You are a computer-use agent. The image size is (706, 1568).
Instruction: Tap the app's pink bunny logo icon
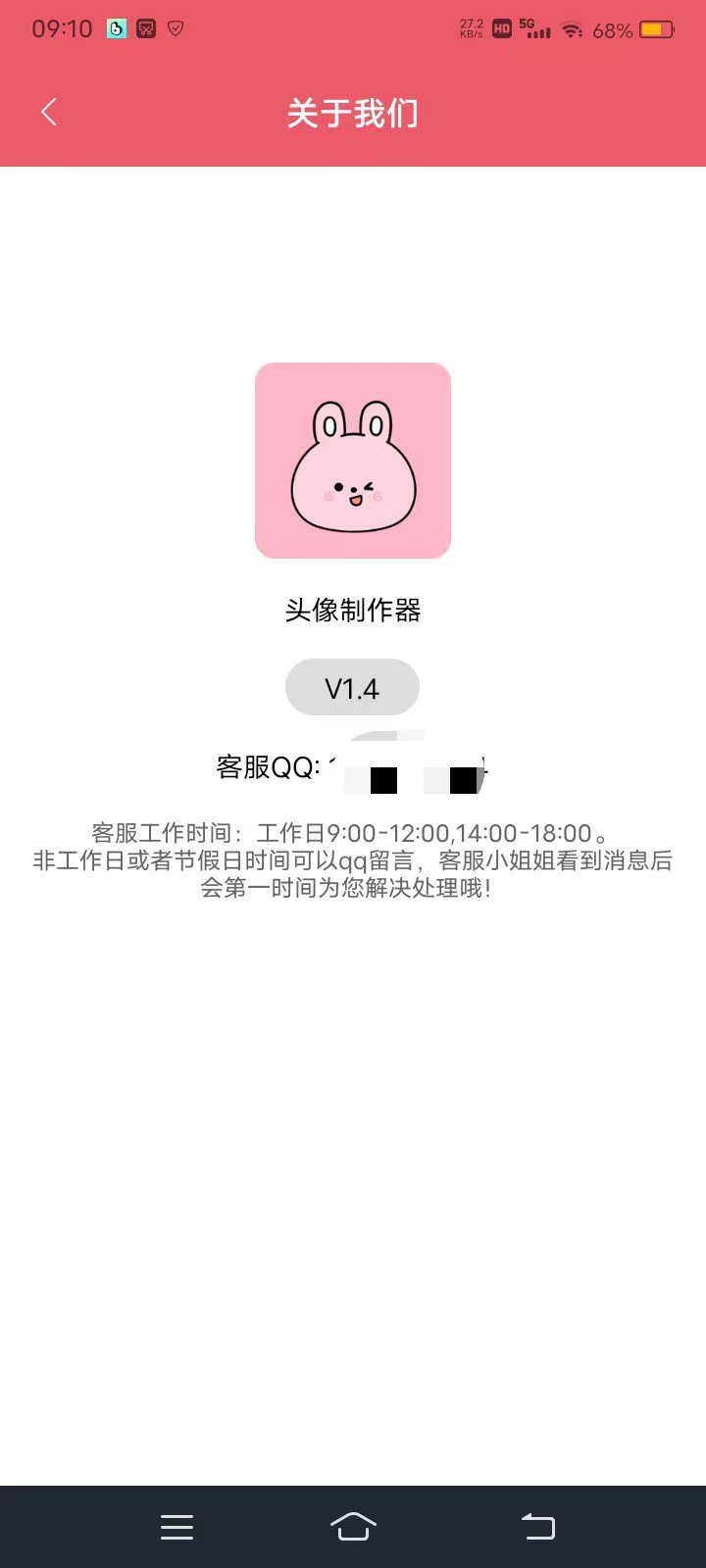(x=352, y=463)
